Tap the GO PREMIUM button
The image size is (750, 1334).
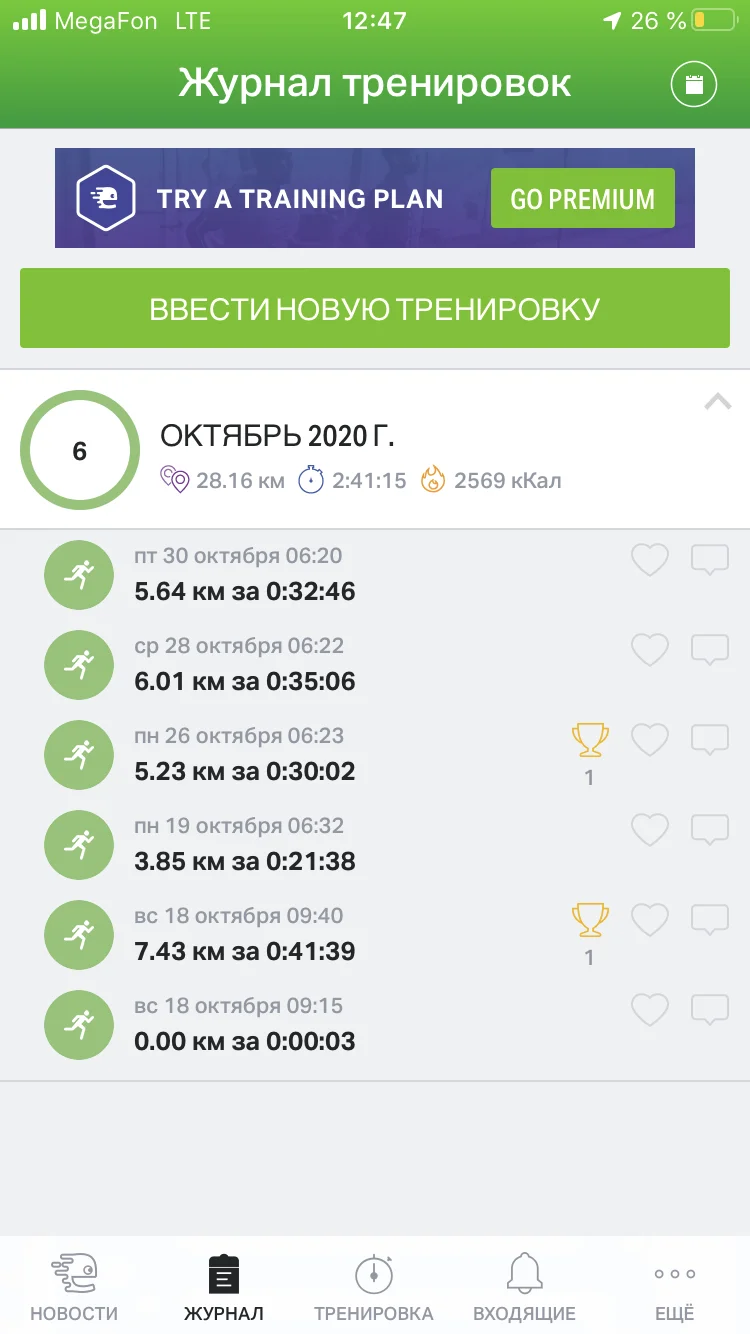pyautogui.click(x=582, y=198)
